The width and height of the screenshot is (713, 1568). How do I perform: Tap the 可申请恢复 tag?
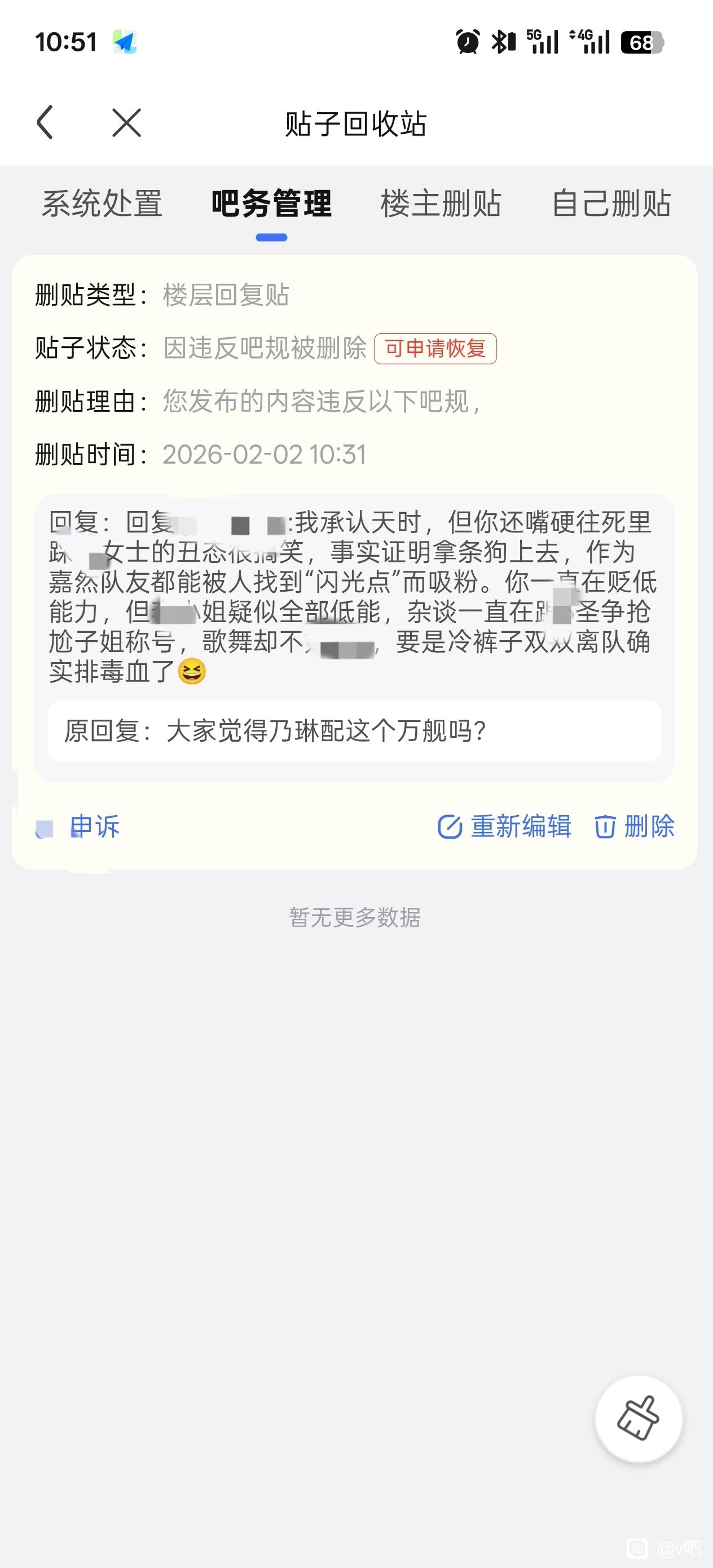point(435,349)
